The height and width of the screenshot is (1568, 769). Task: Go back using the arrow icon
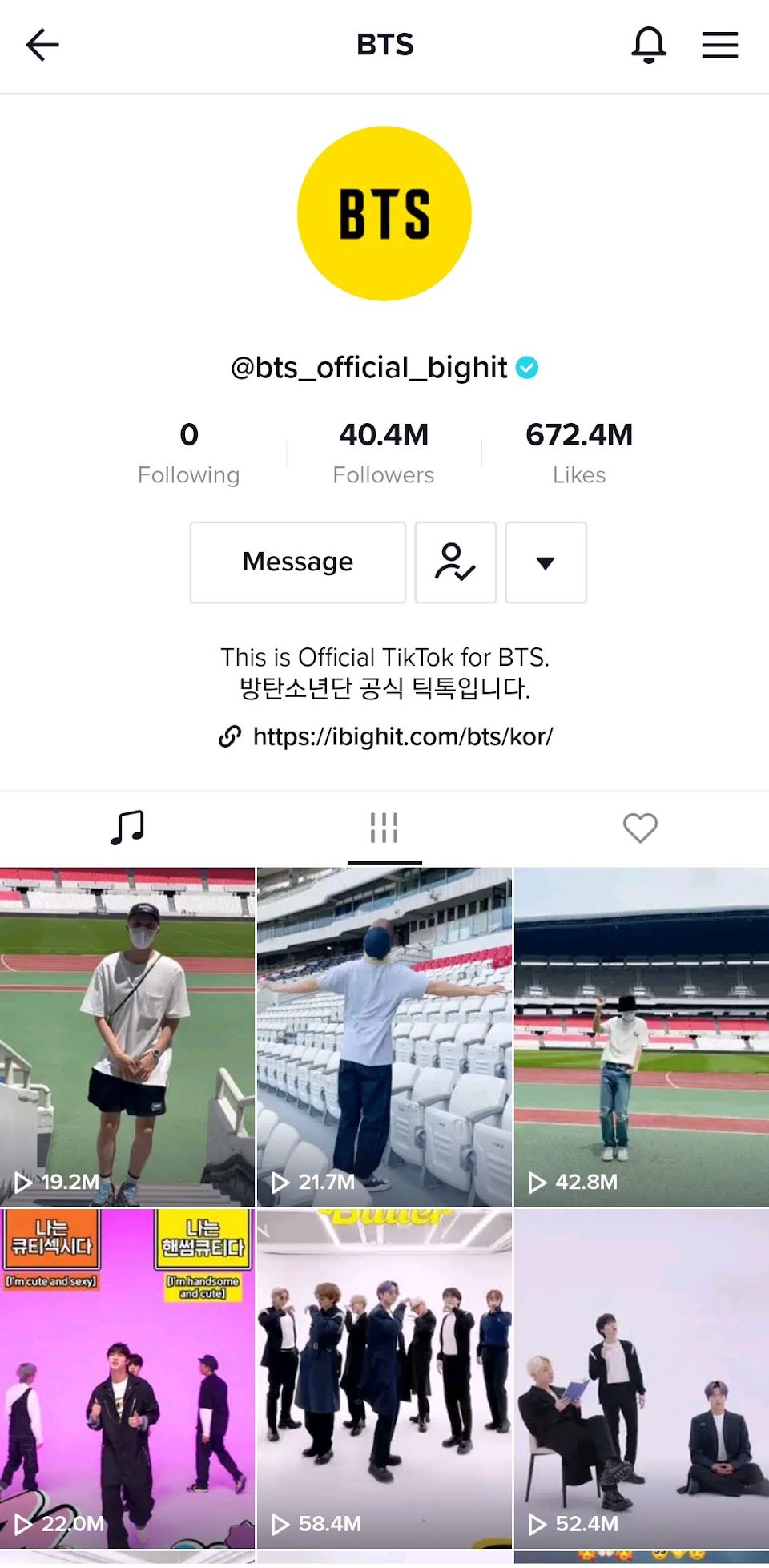[42, 45]
